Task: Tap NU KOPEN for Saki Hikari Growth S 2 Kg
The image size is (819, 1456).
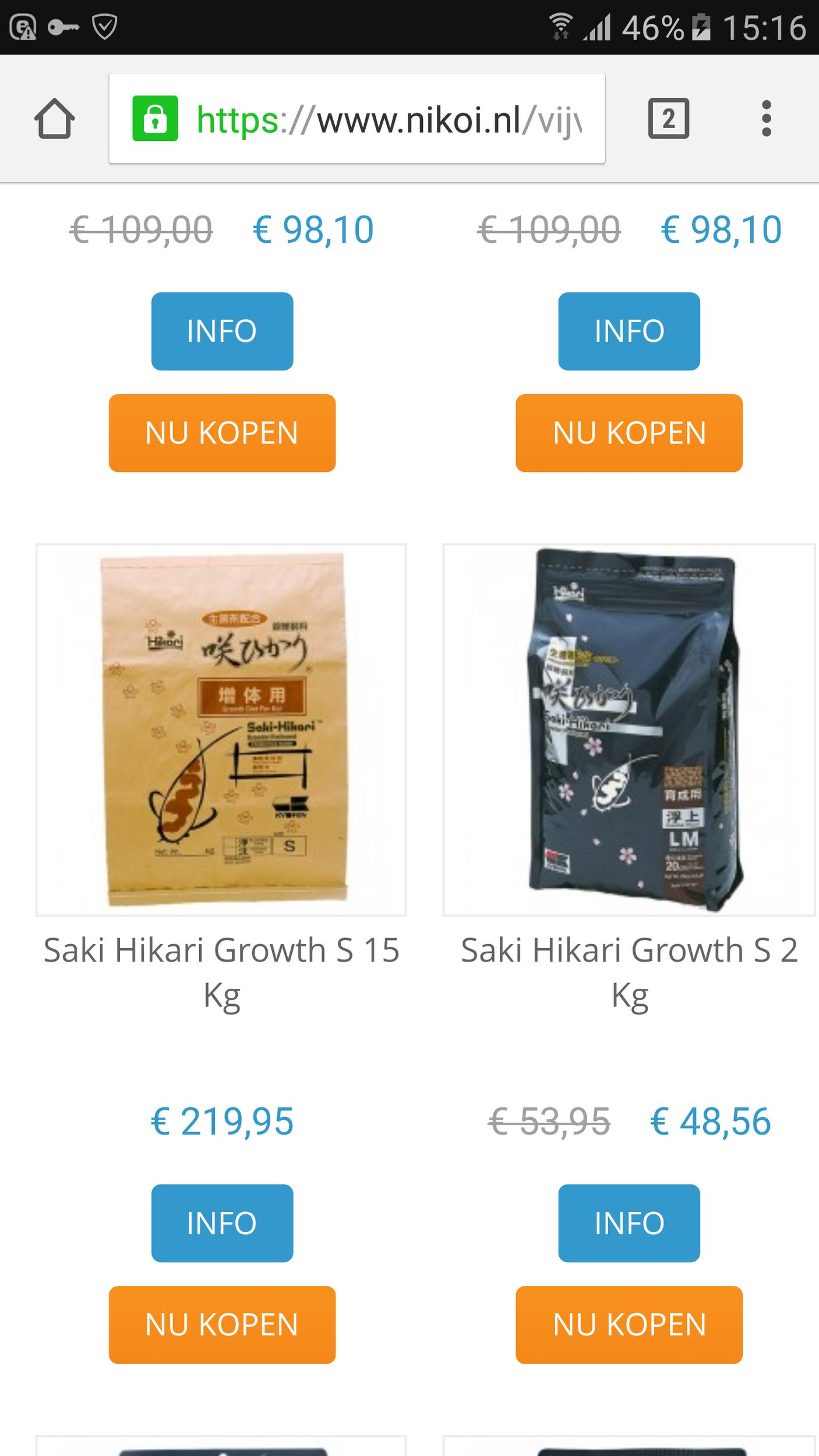Action: [x=629, y=1324]
